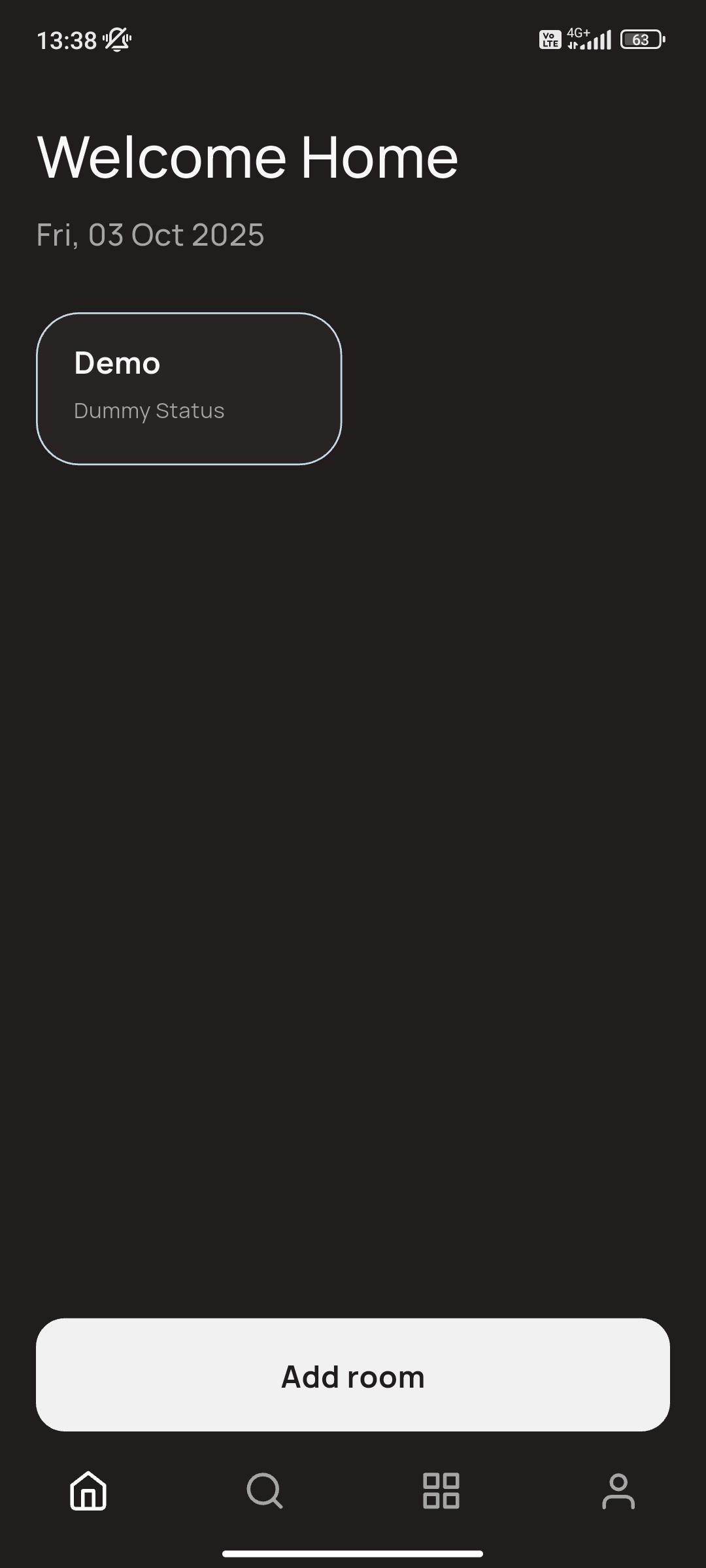Viewport: 706px width, 1568px height.
Task: Open the Demo room card
Action: (188, 389)
